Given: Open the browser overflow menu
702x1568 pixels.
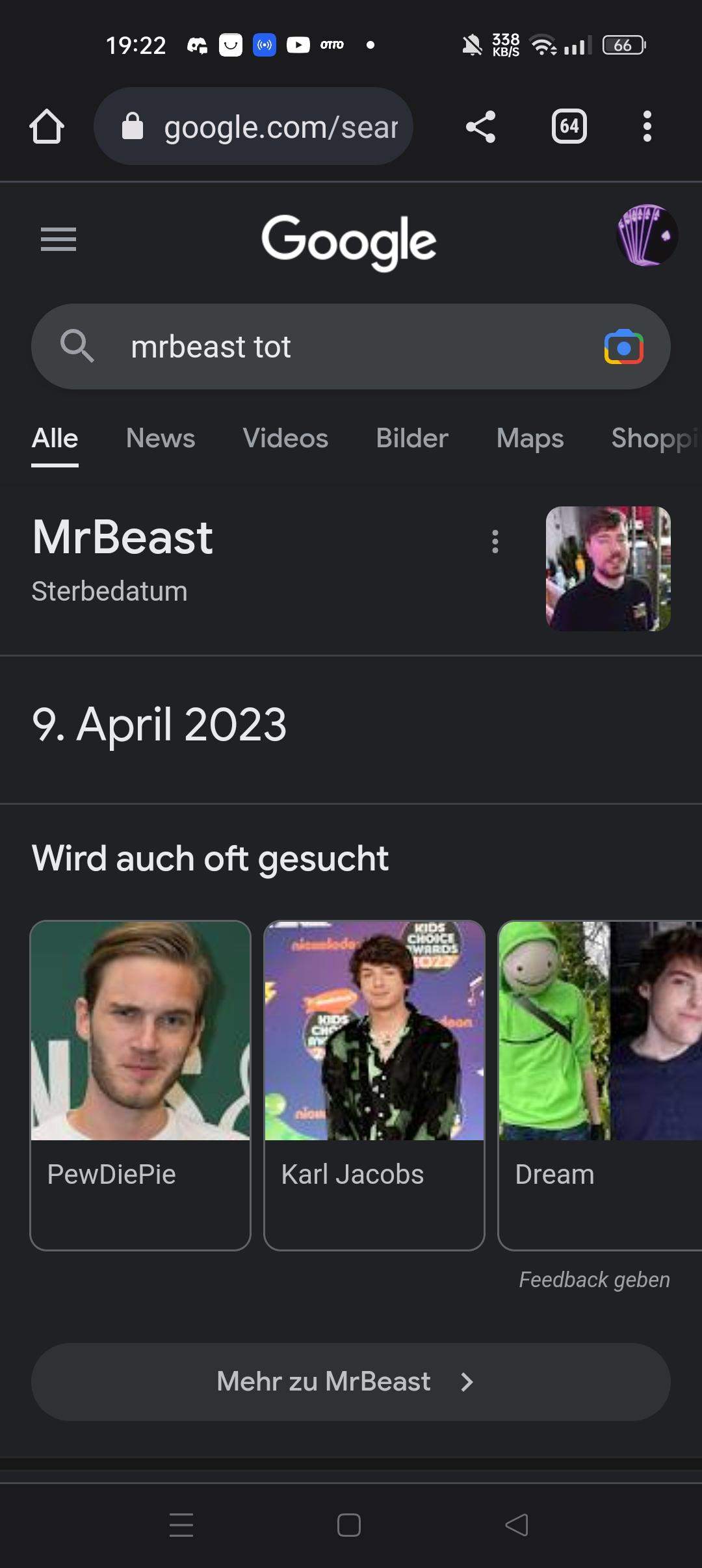Looking at the screenshot, I should [647, 126].
